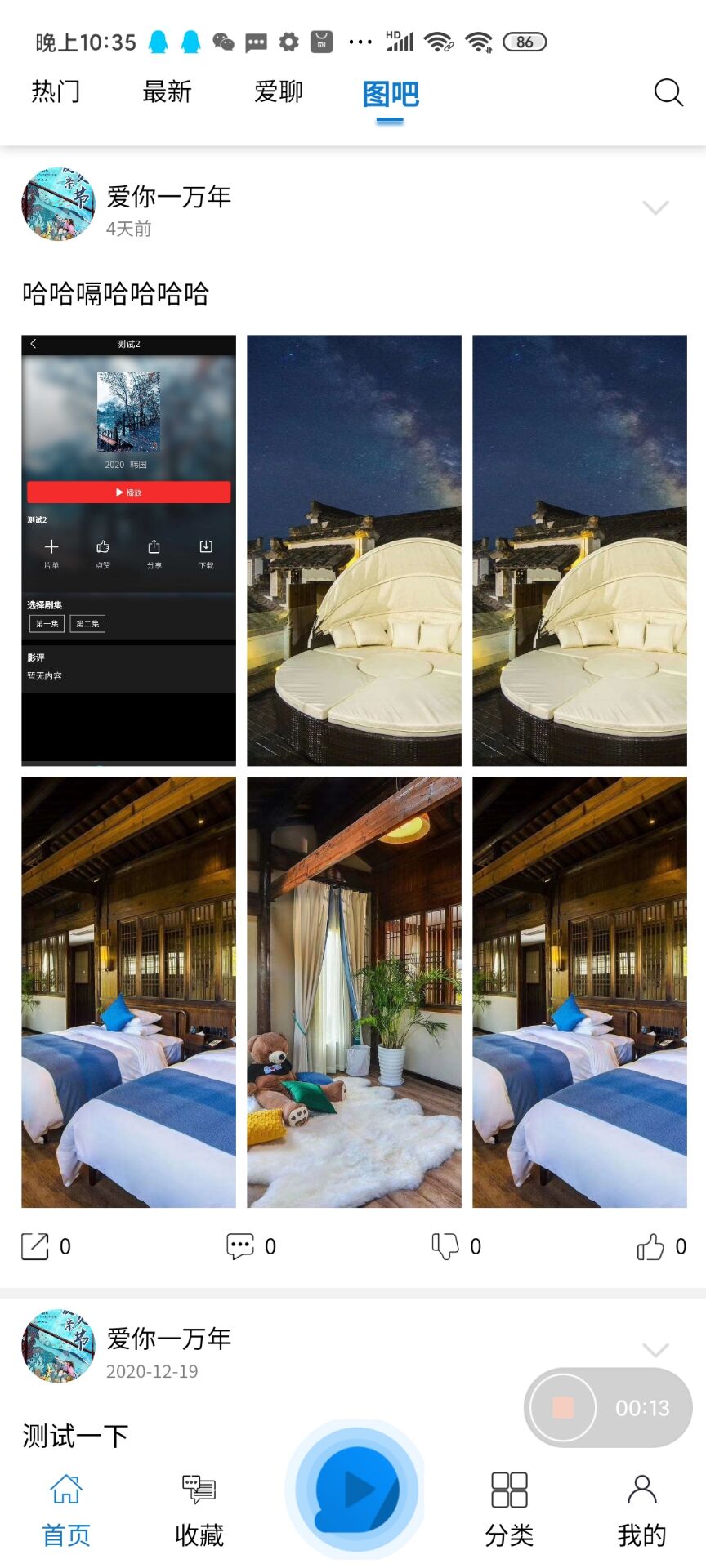Dislike the 哈哈嗝哈哈哈哈 post

click(445, 1246)
